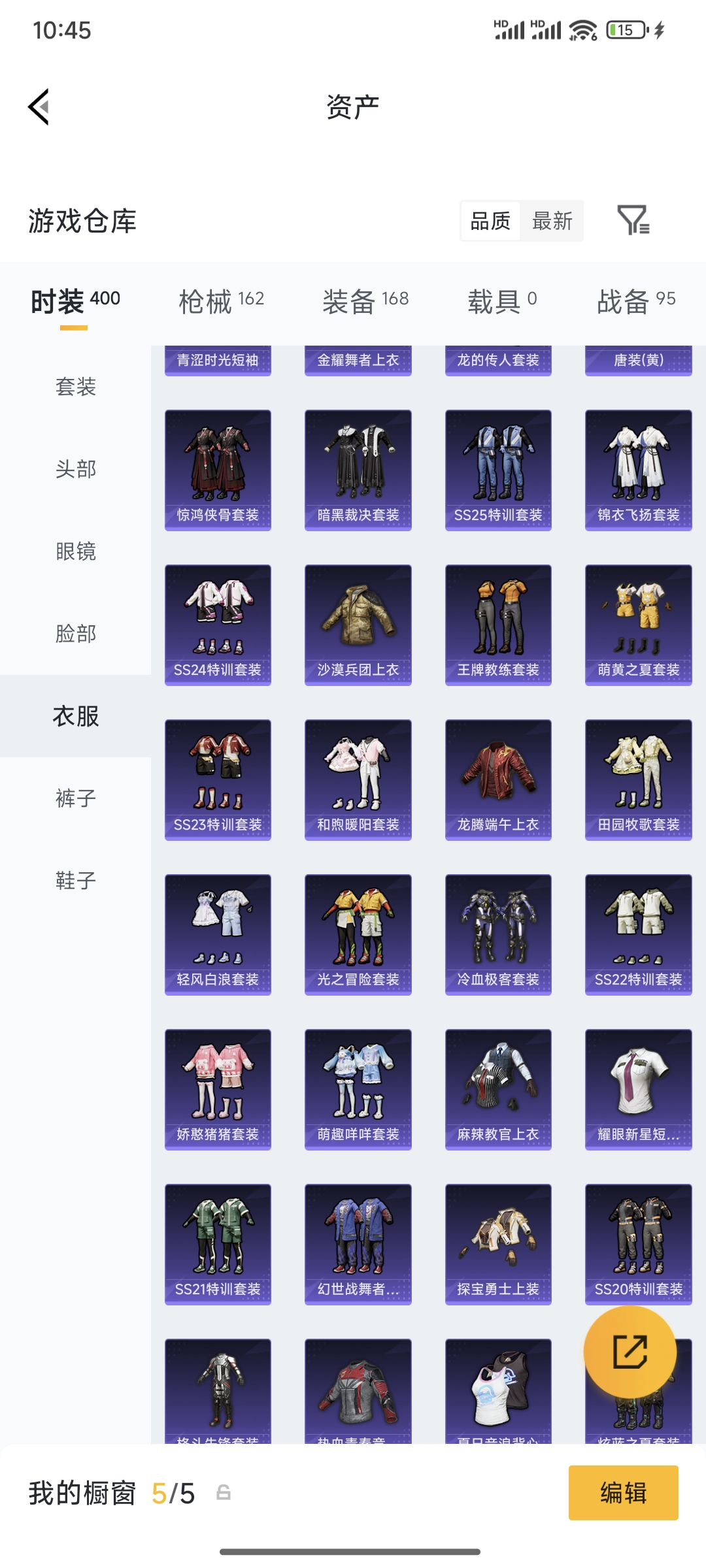Select the 头部 category
This screenshot has height=1568, width=706.
click(76, 469)
